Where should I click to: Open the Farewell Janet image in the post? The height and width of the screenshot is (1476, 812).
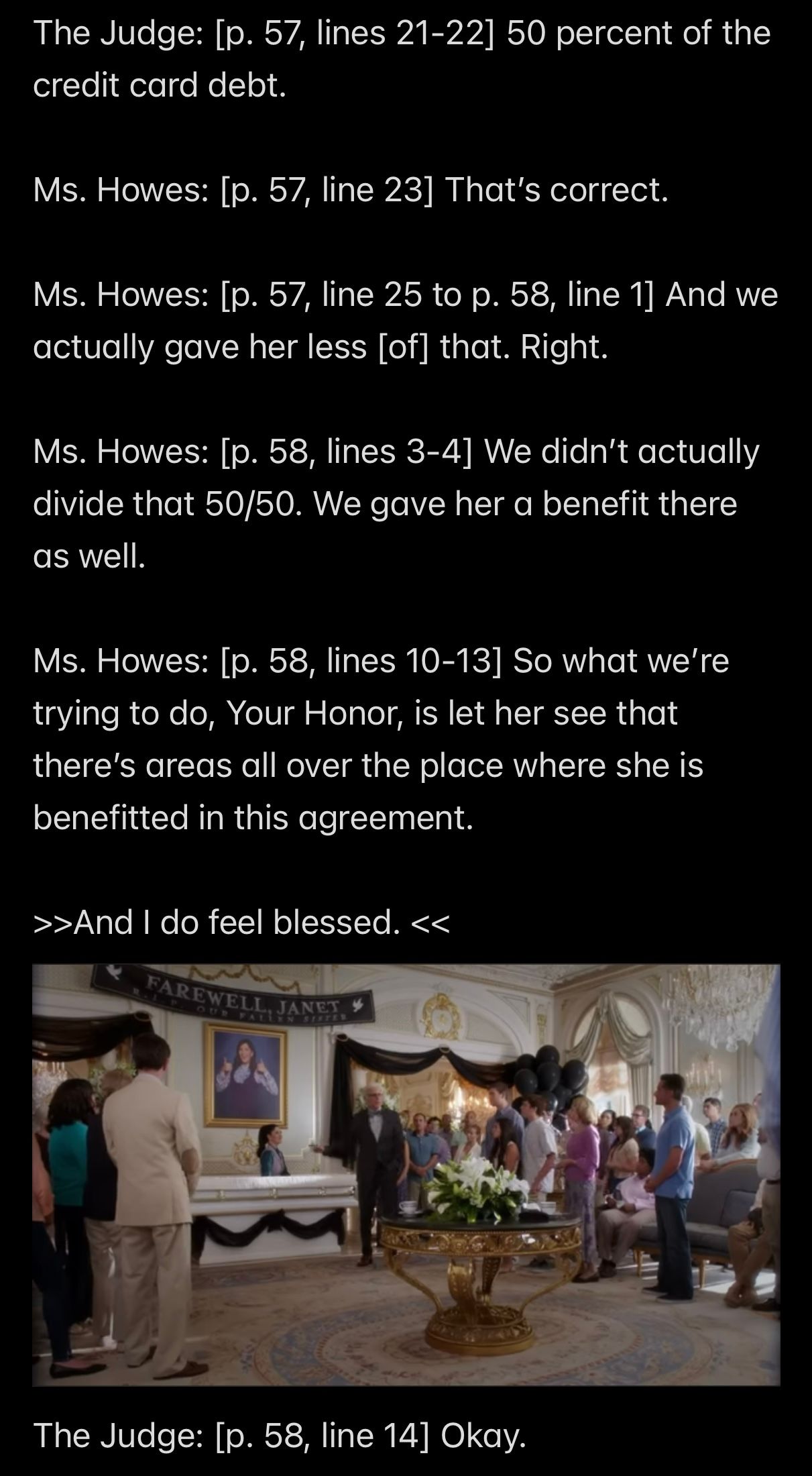coord(406,1175)
